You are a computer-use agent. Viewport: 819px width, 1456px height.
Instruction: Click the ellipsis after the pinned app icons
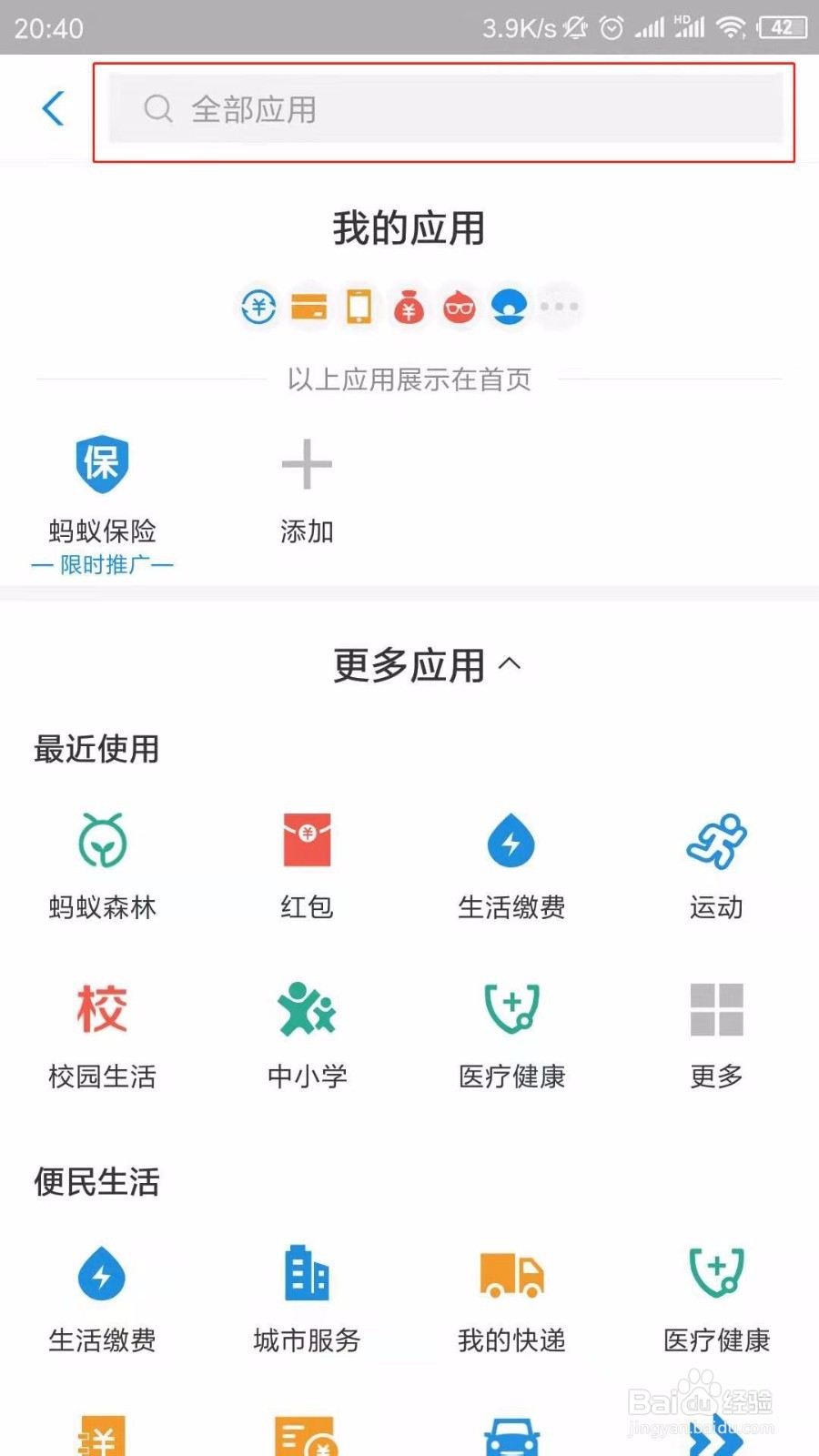tap(559, 307)
